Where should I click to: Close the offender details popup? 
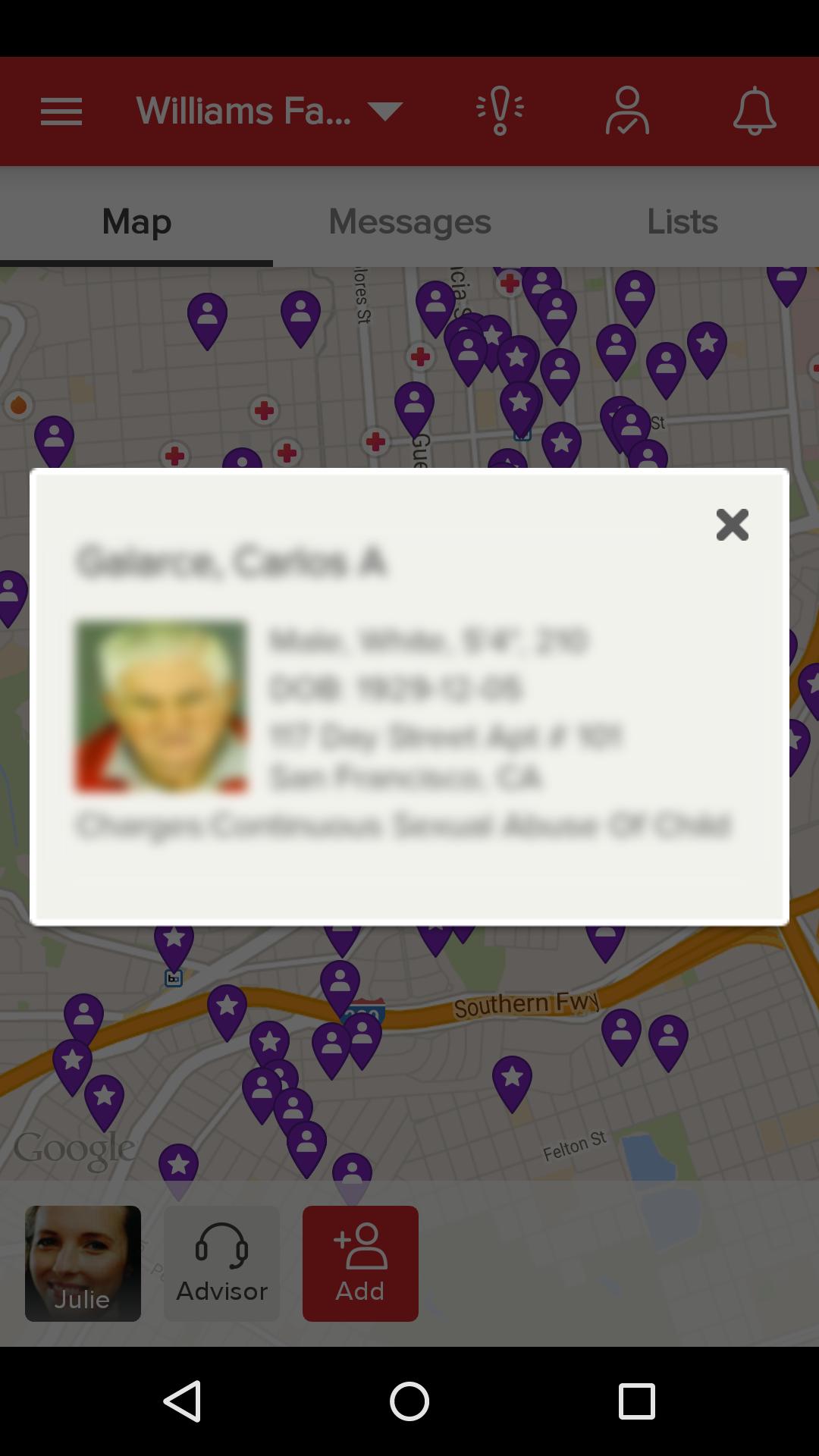coord(732,525)
